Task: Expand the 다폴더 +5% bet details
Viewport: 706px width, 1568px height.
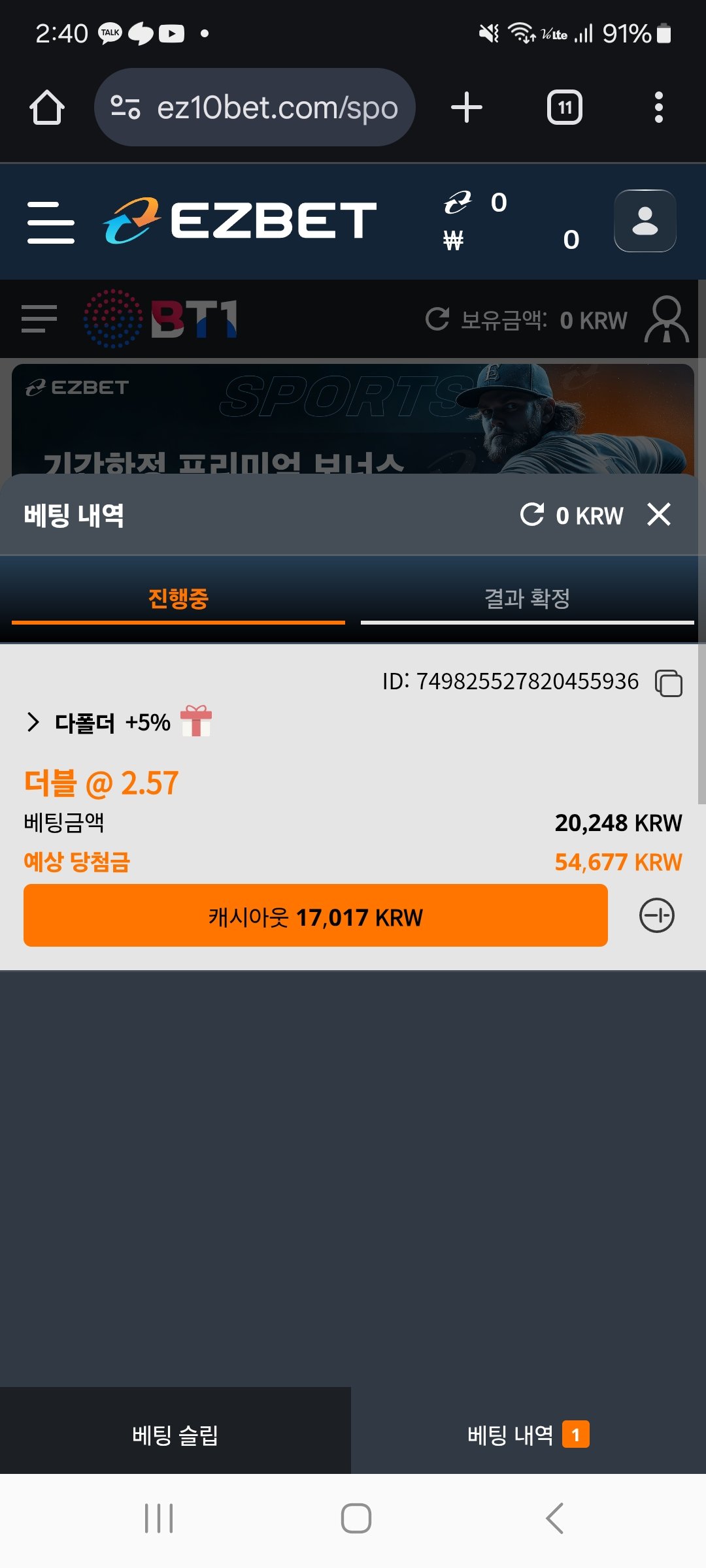Action: click(34, 723)
